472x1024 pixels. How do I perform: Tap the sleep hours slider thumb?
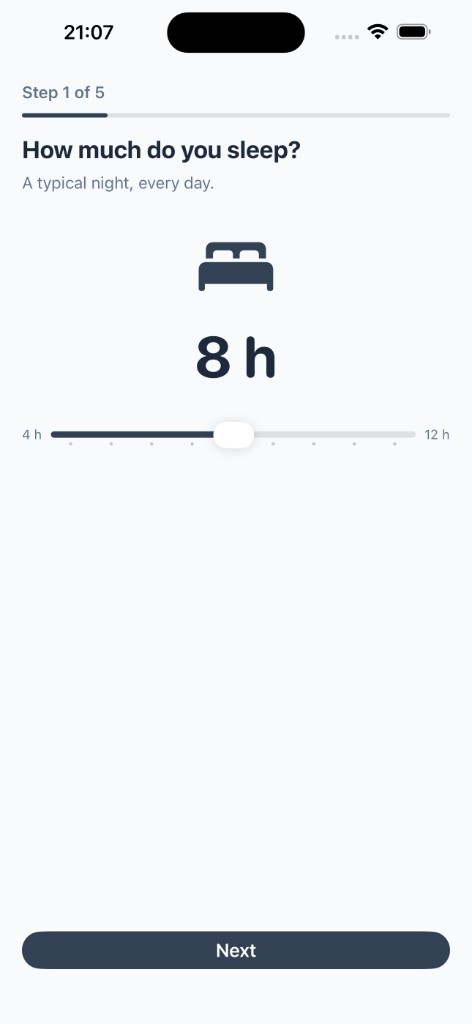[234, 435]
